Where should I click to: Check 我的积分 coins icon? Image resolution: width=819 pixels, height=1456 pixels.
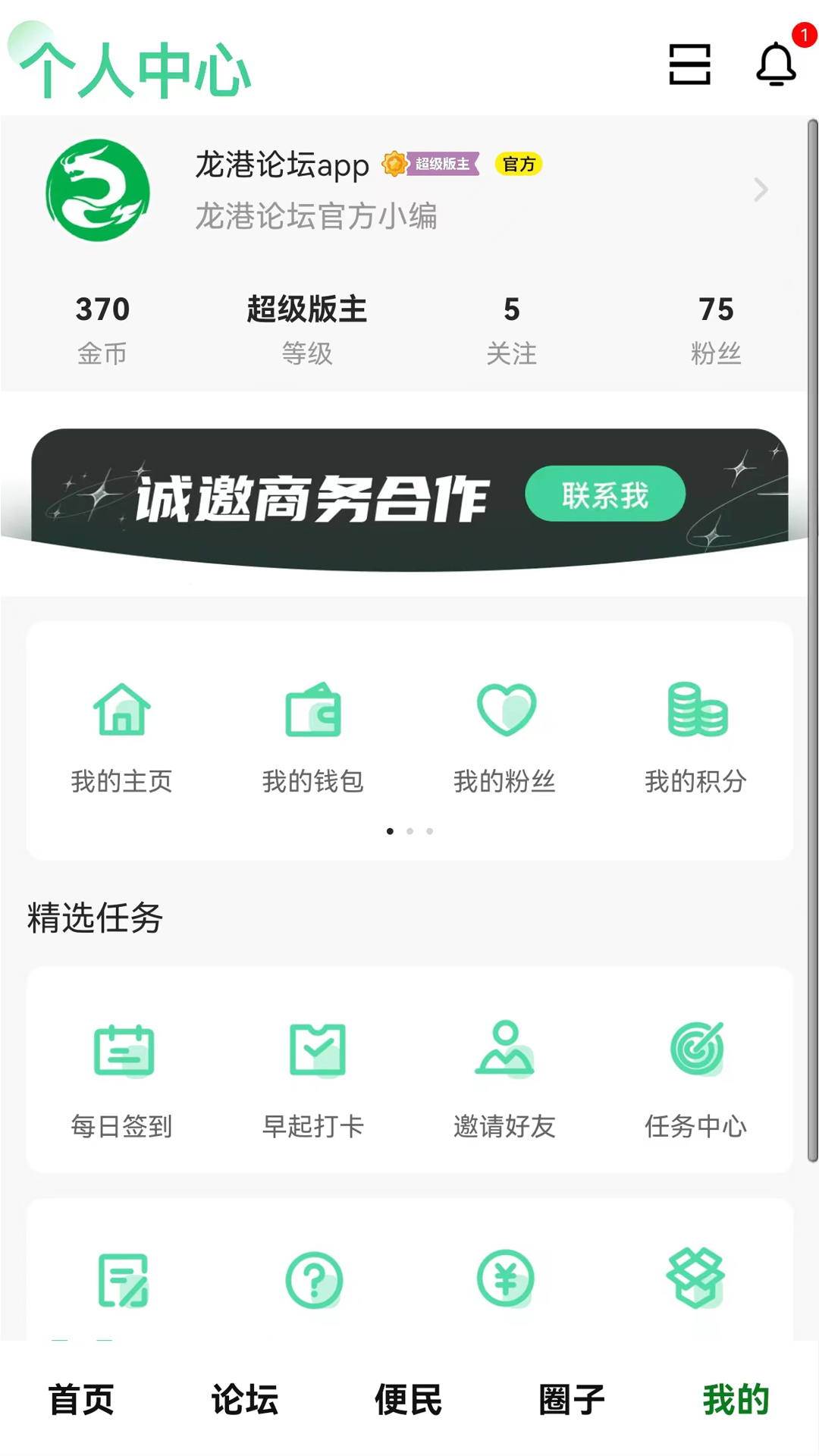(697, 711)
